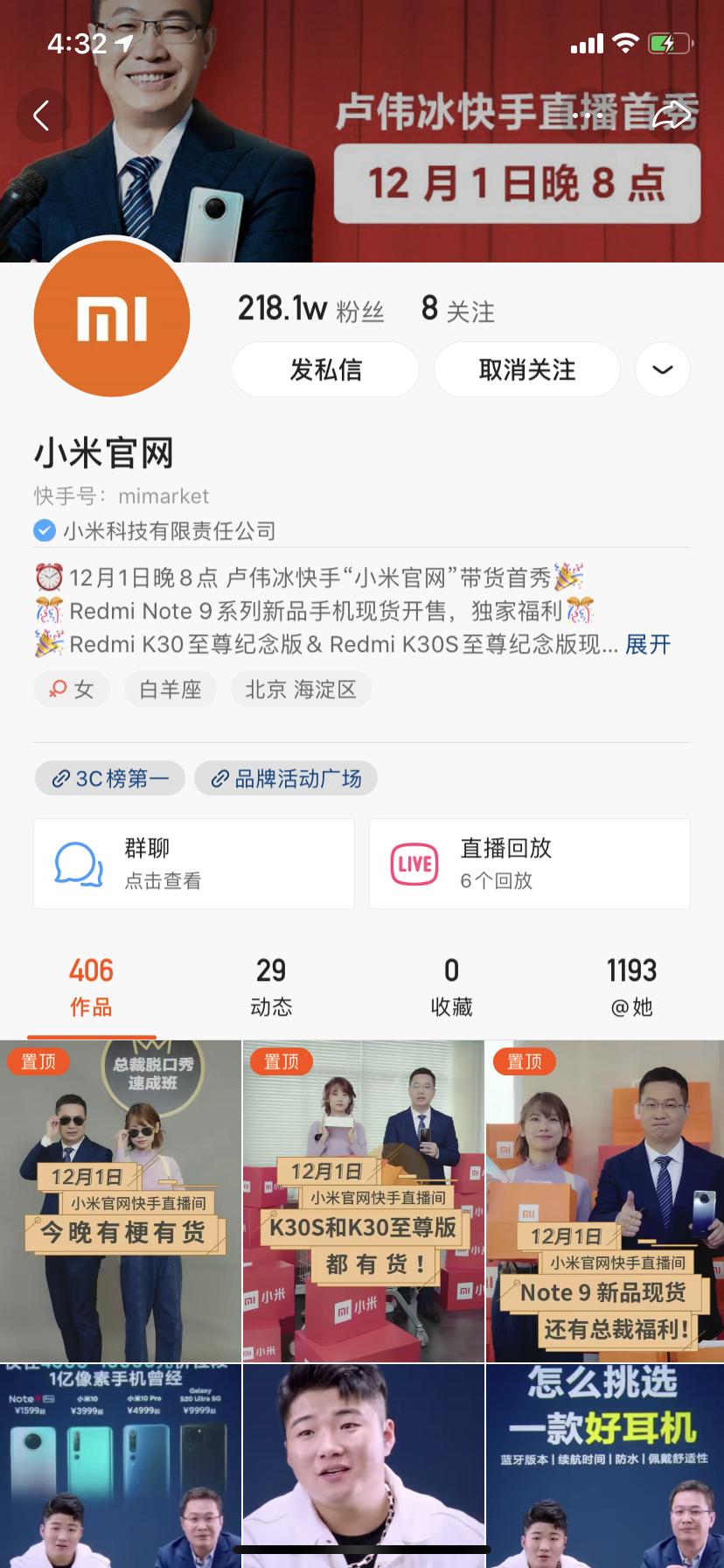Screen dimensions: 724x1568
Task: Open the 218.1w 粉丝 followers list
Action: point(310,310)
